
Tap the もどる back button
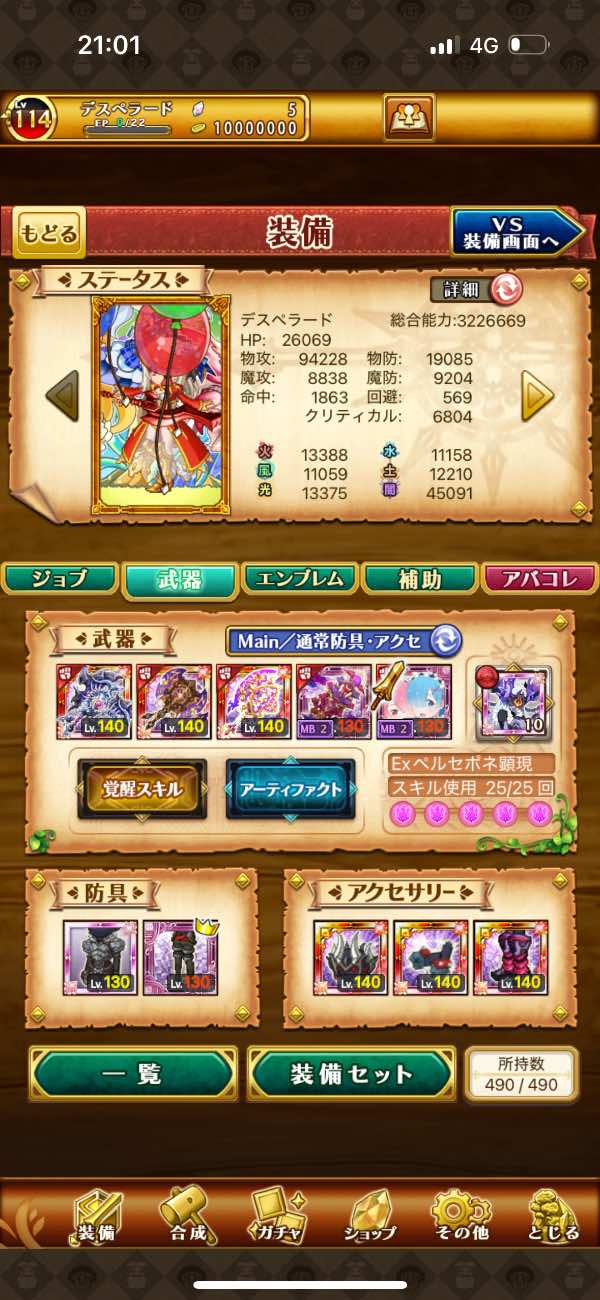tap(48, 234)
